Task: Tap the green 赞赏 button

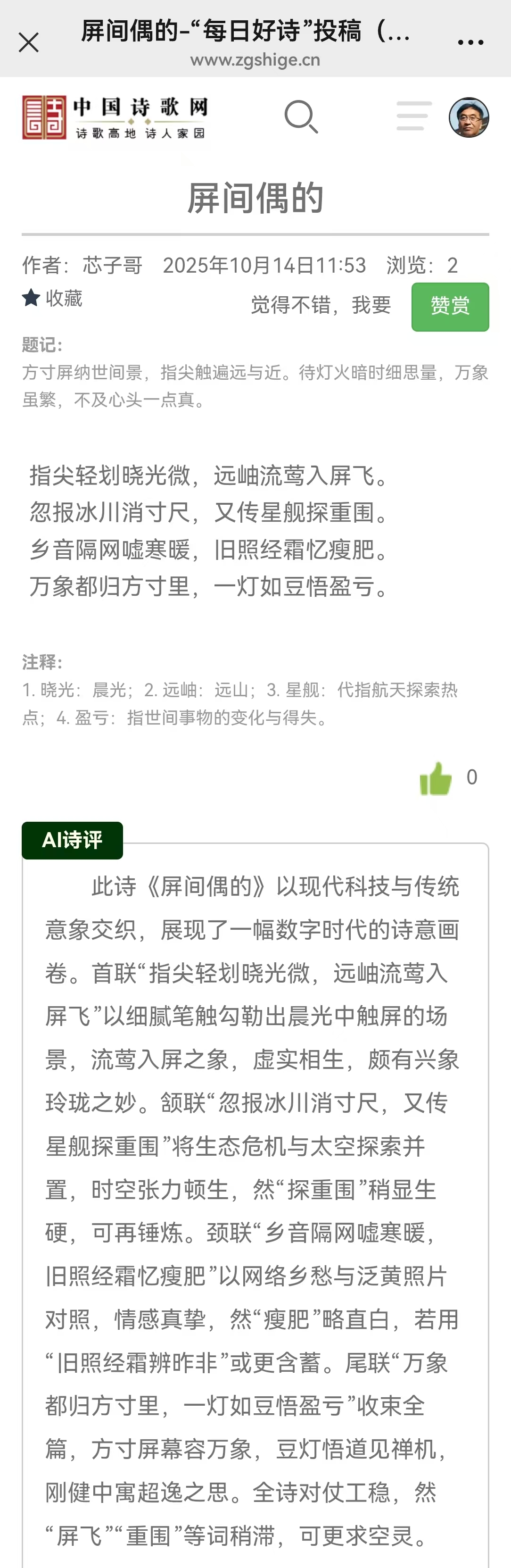Action: pyautogui.click(x=450, y=307)
